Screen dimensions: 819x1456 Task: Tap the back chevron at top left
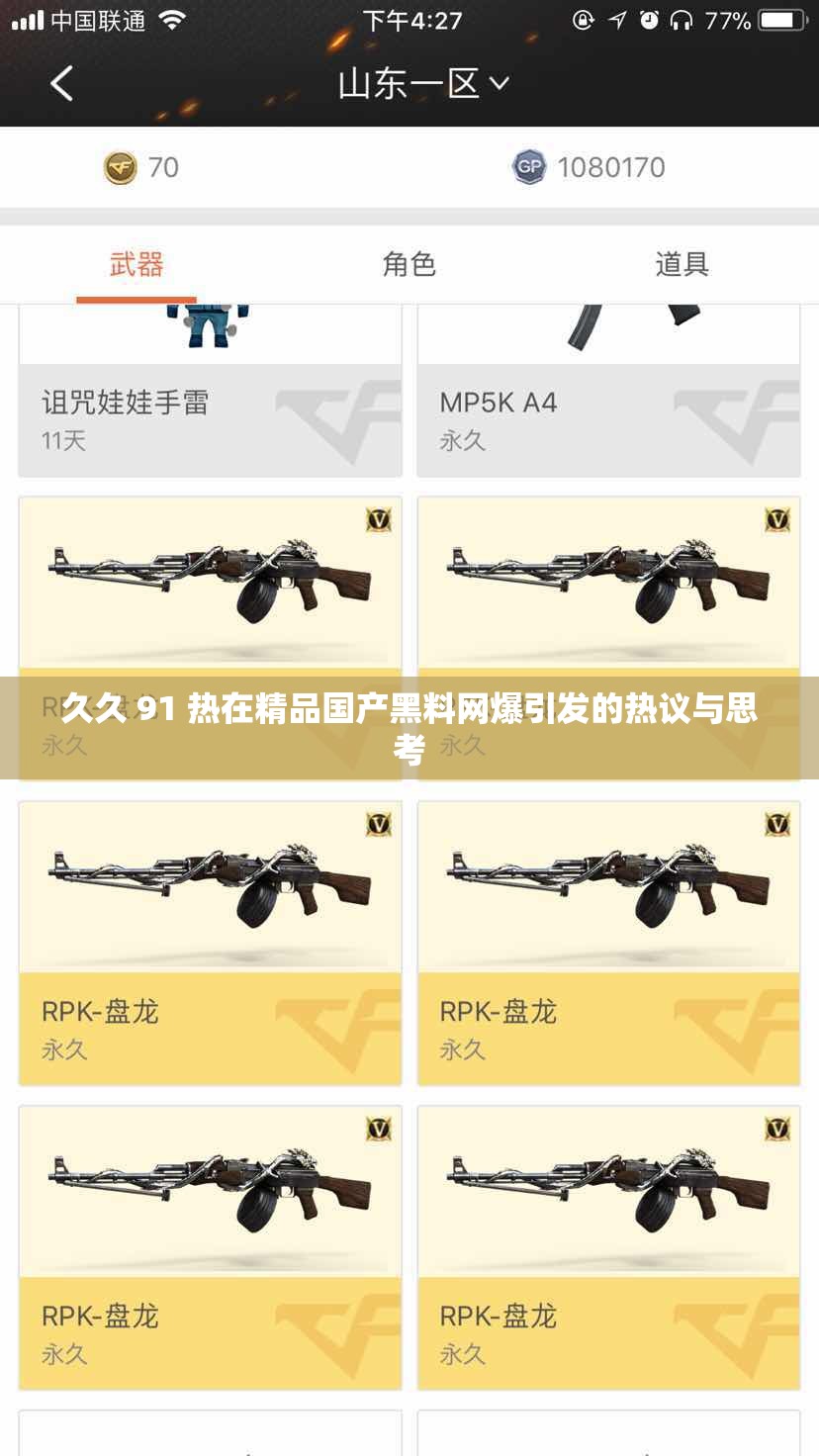click(x=59, y=84)
